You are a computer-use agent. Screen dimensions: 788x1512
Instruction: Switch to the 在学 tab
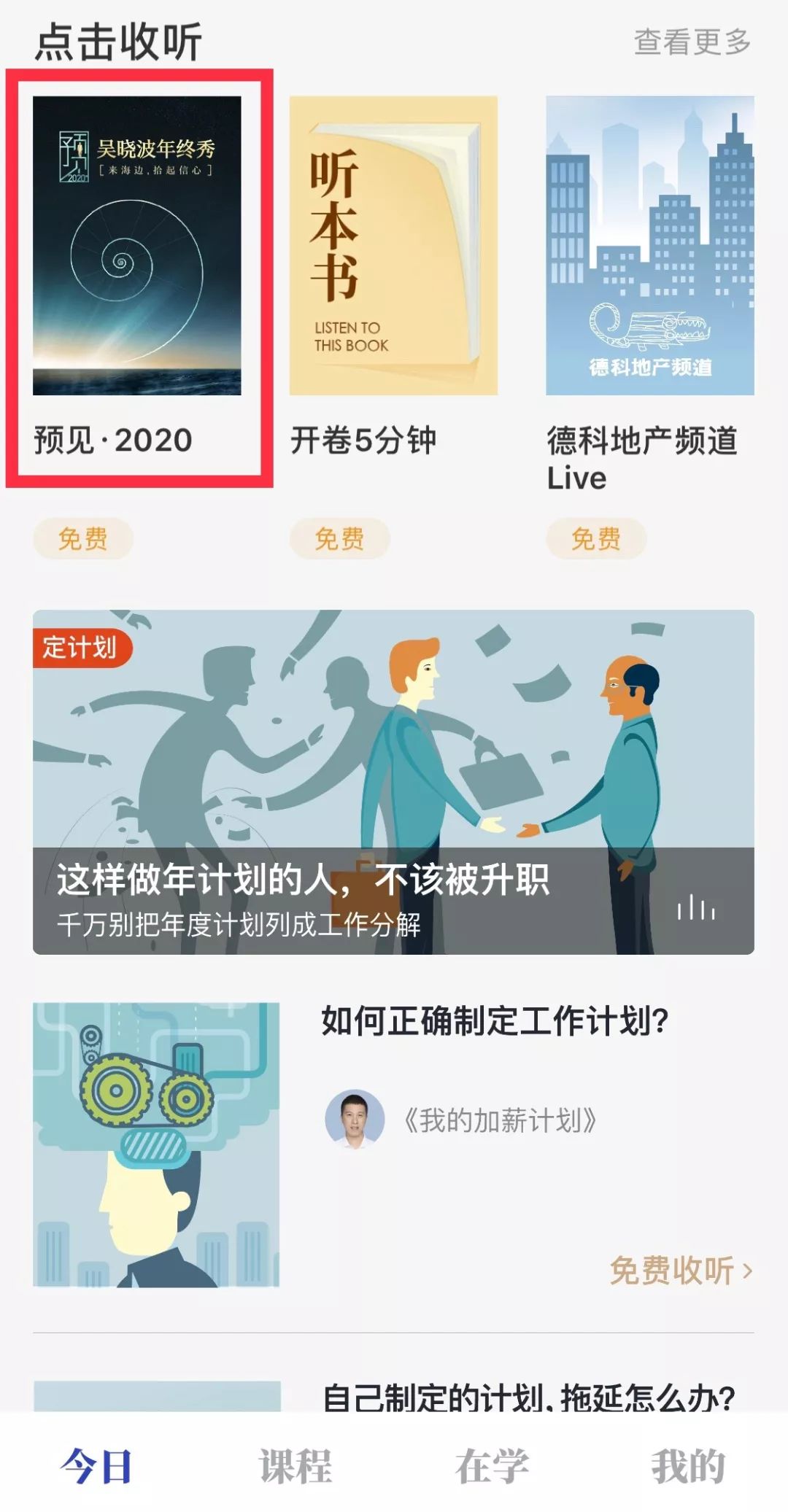click(x=492, y=1466)
